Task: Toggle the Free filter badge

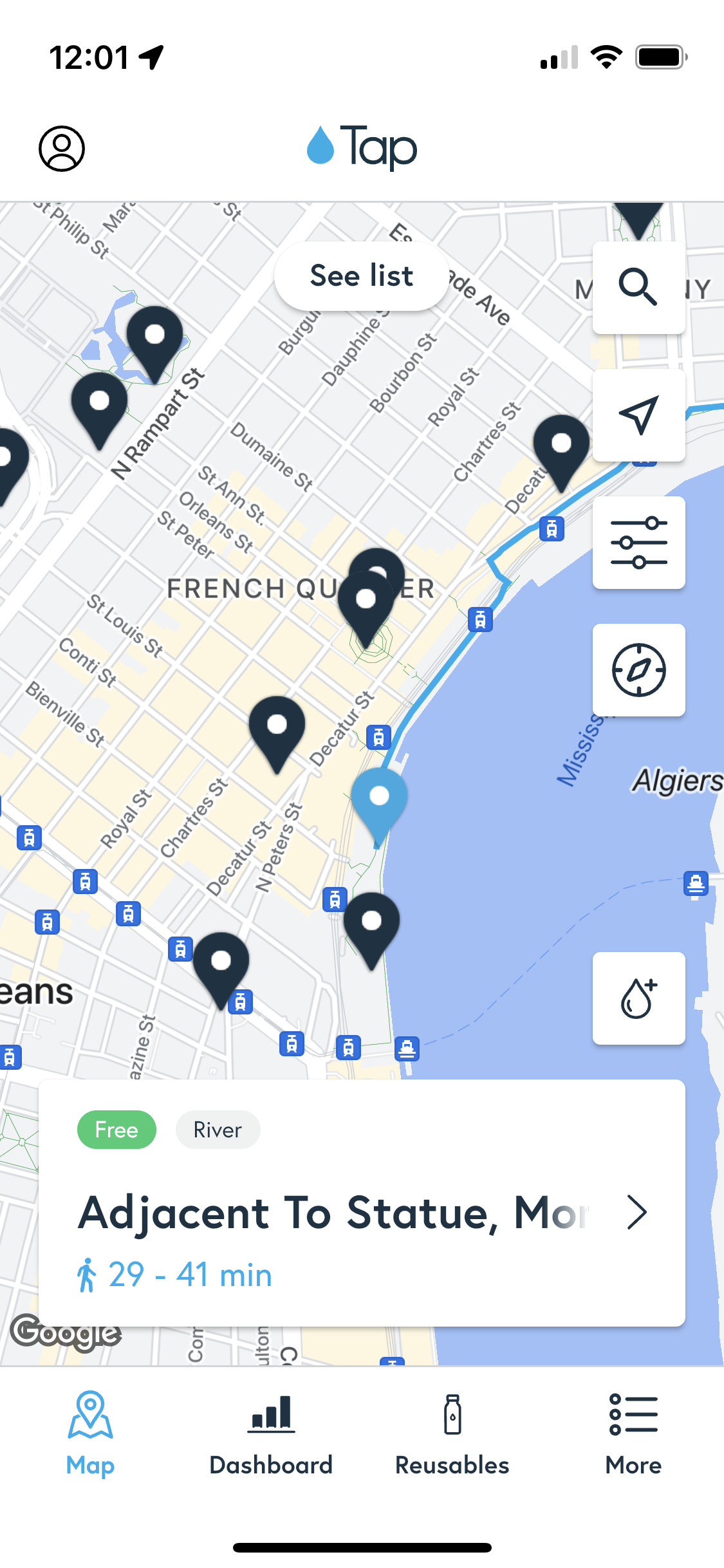Action: pos(116,1130)
